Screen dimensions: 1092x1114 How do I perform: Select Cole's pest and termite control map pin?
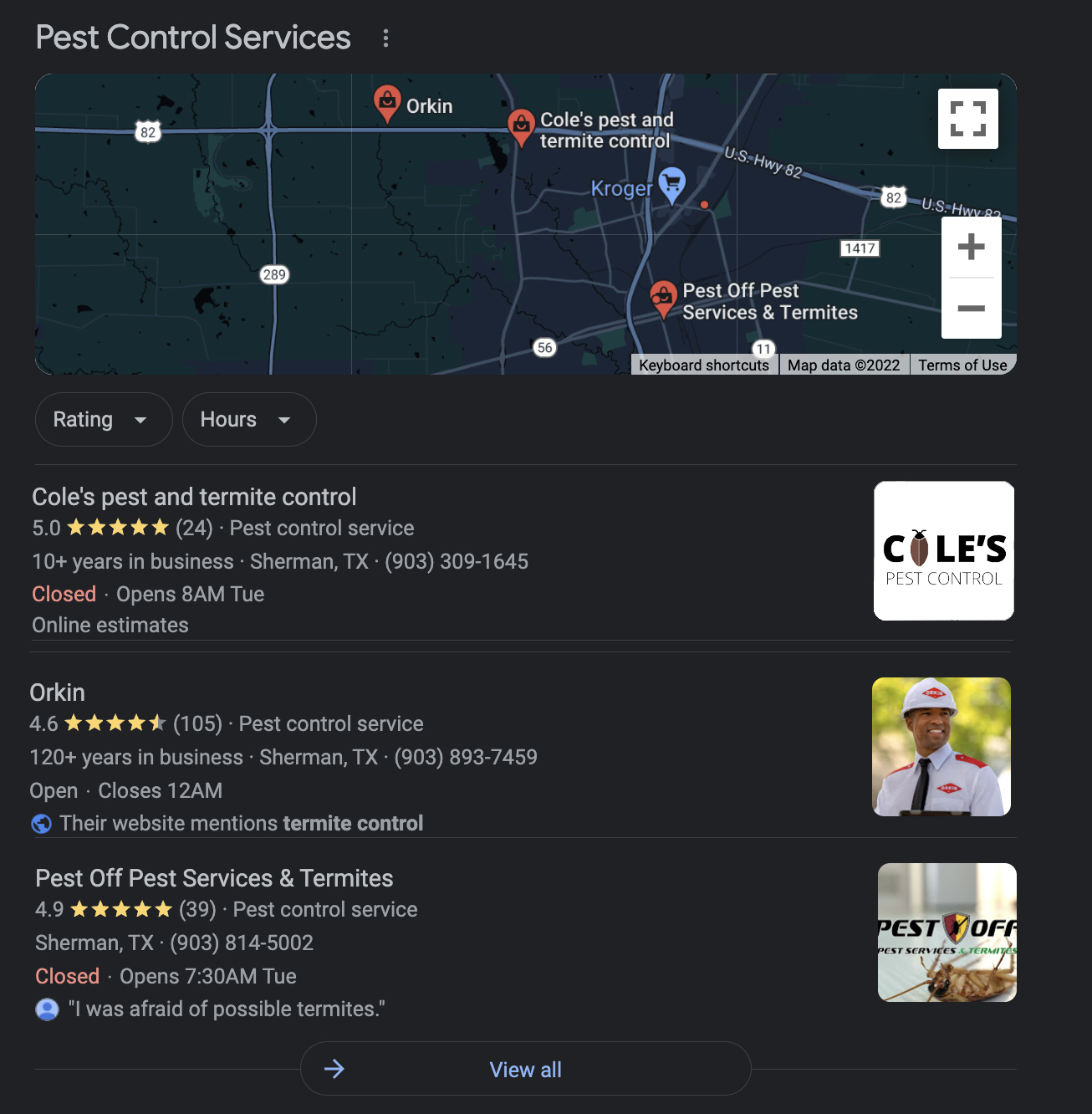[521, 126]
